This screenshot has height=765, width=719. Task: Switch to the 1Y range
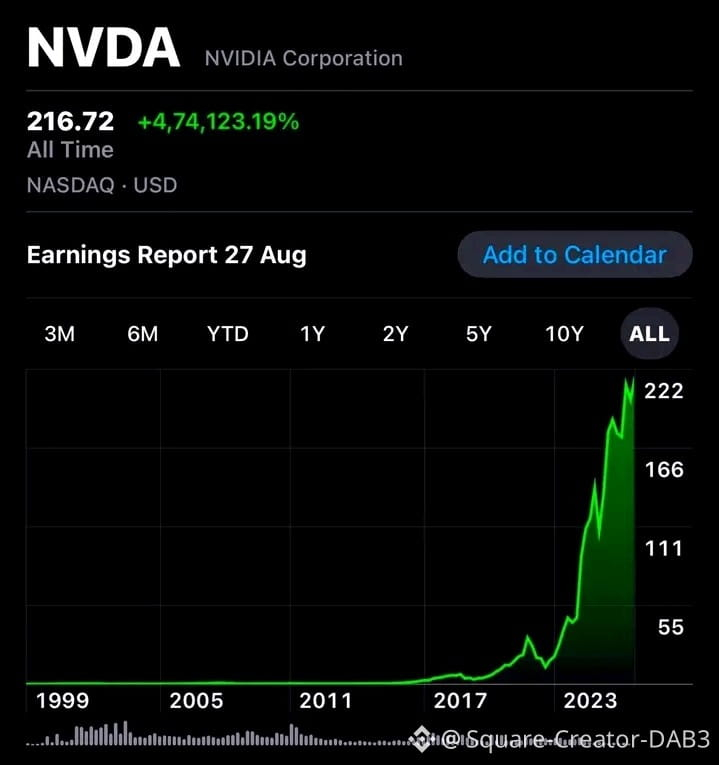(312, 334)
